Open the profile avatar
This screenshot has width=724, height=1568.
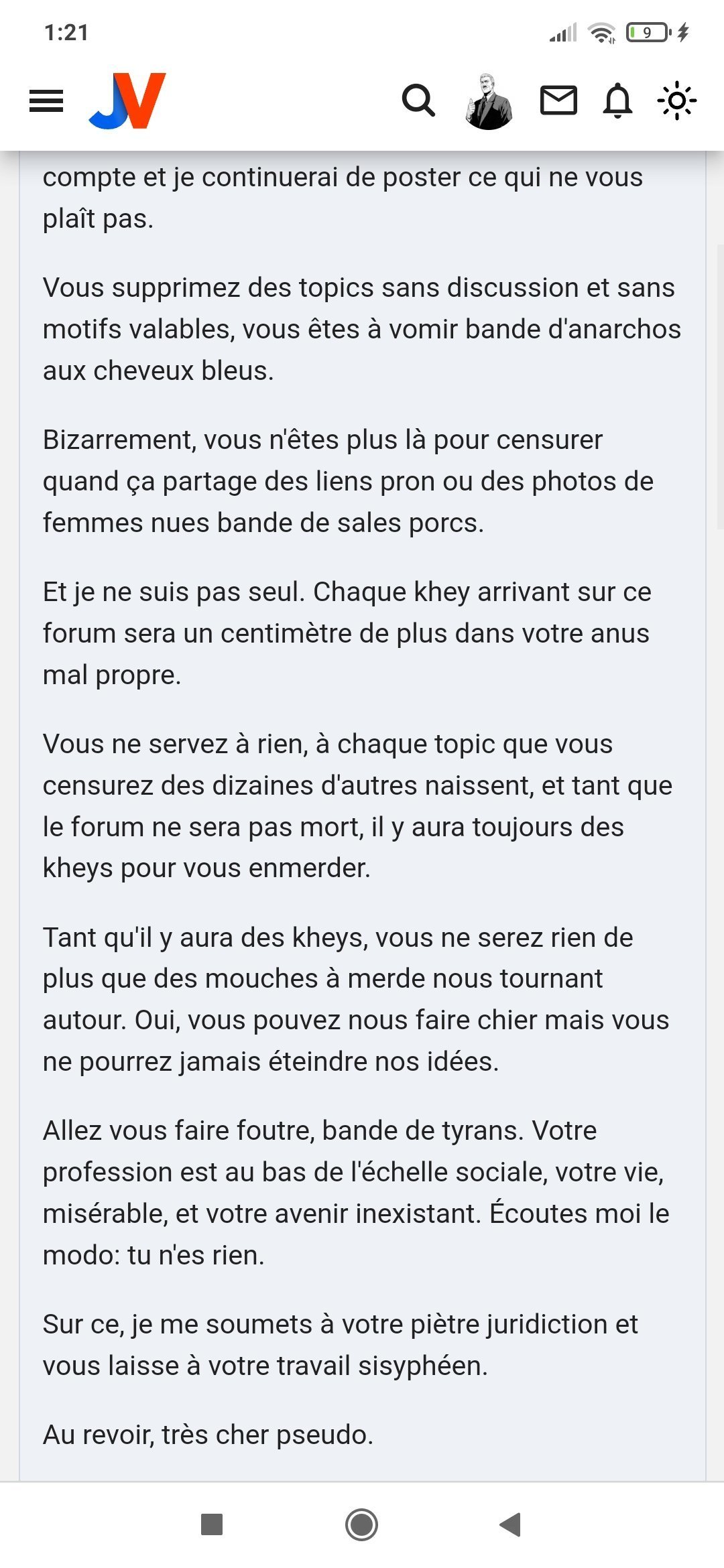[x=489, y=101]
